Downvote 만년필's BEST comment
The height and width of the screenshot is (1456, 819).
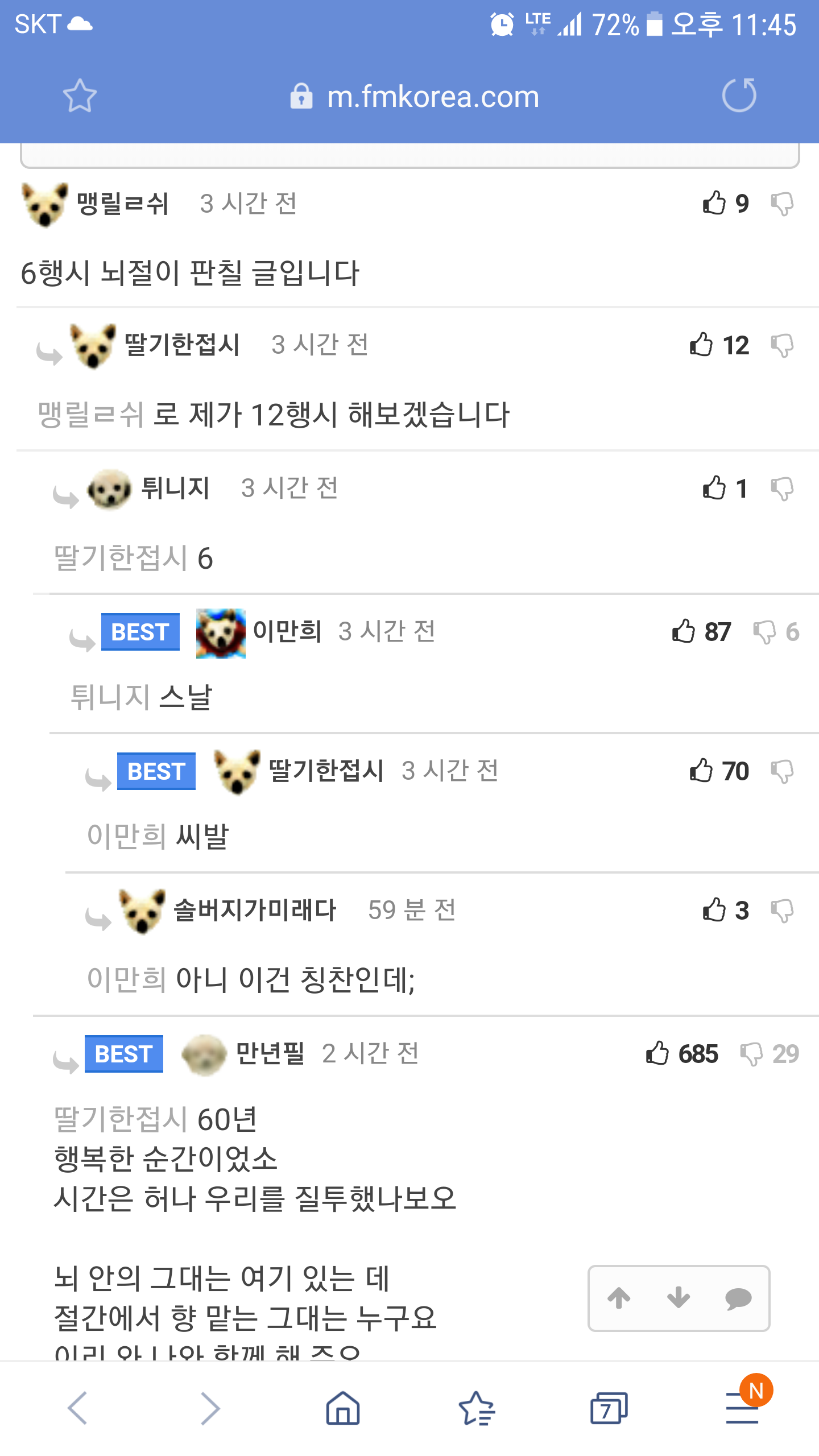(x=751, y=1054)
